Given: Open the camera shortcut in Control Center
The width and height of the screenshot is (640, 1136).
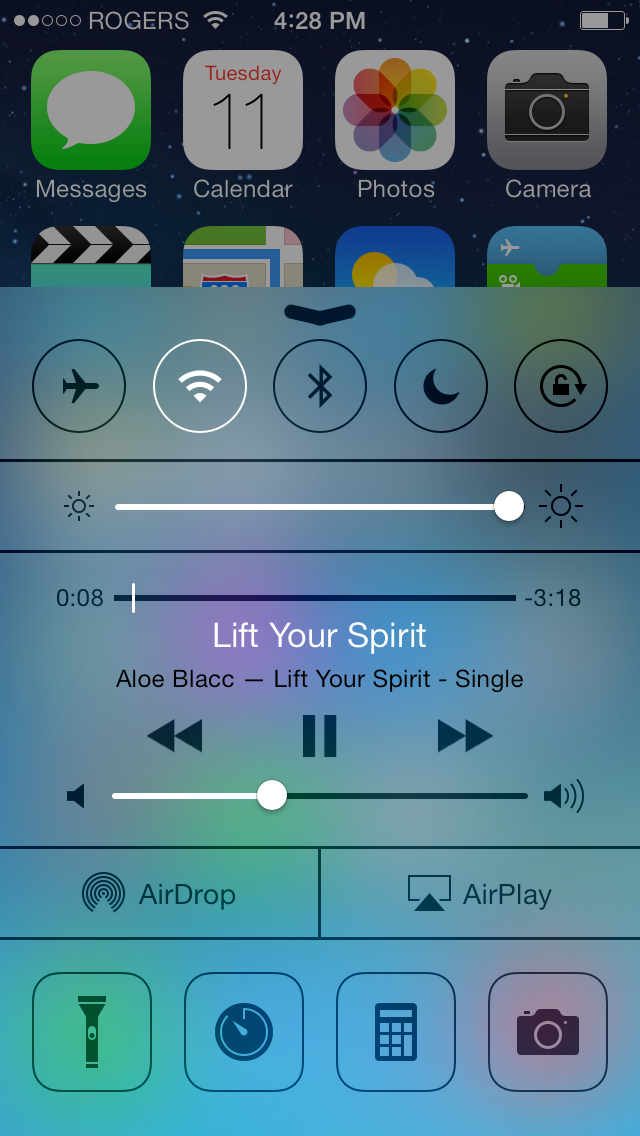Looking at the screenshot, I should click(548, 1032).
